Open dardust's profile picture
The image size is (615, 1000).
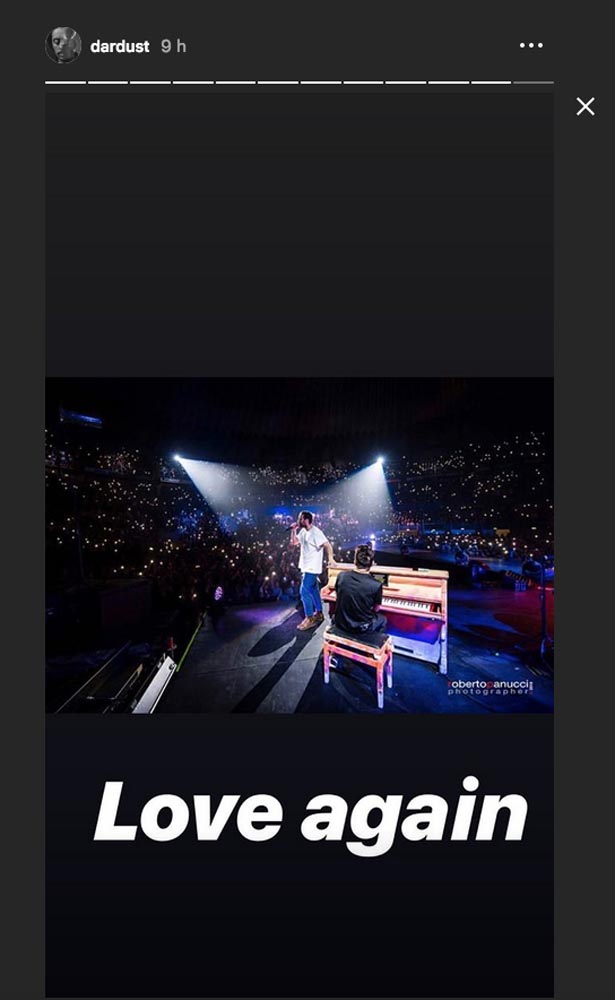click(x=63, y=45)
